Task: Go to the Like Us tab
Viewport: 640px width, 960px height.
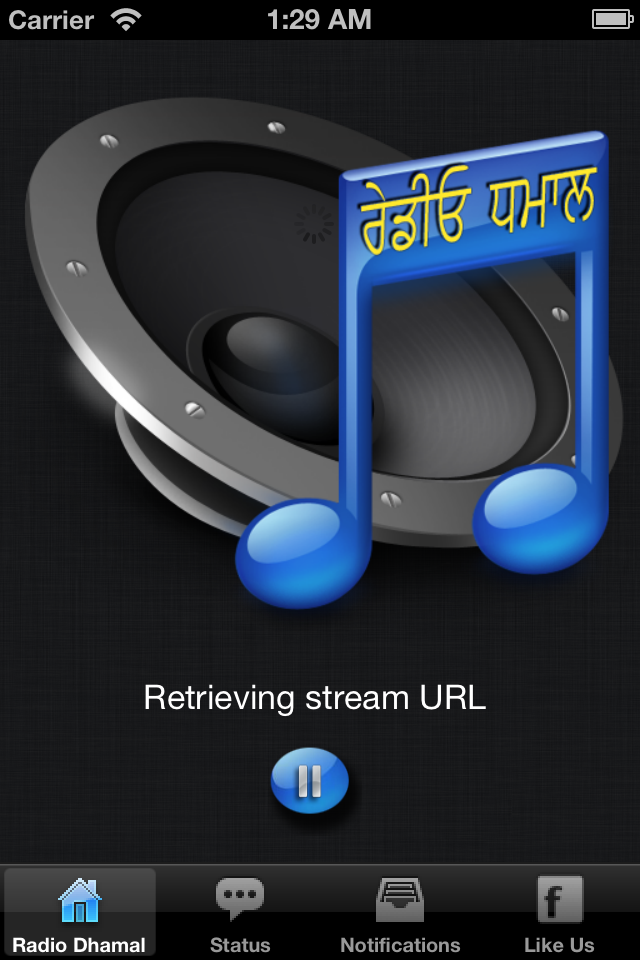Action: (559, 913)
